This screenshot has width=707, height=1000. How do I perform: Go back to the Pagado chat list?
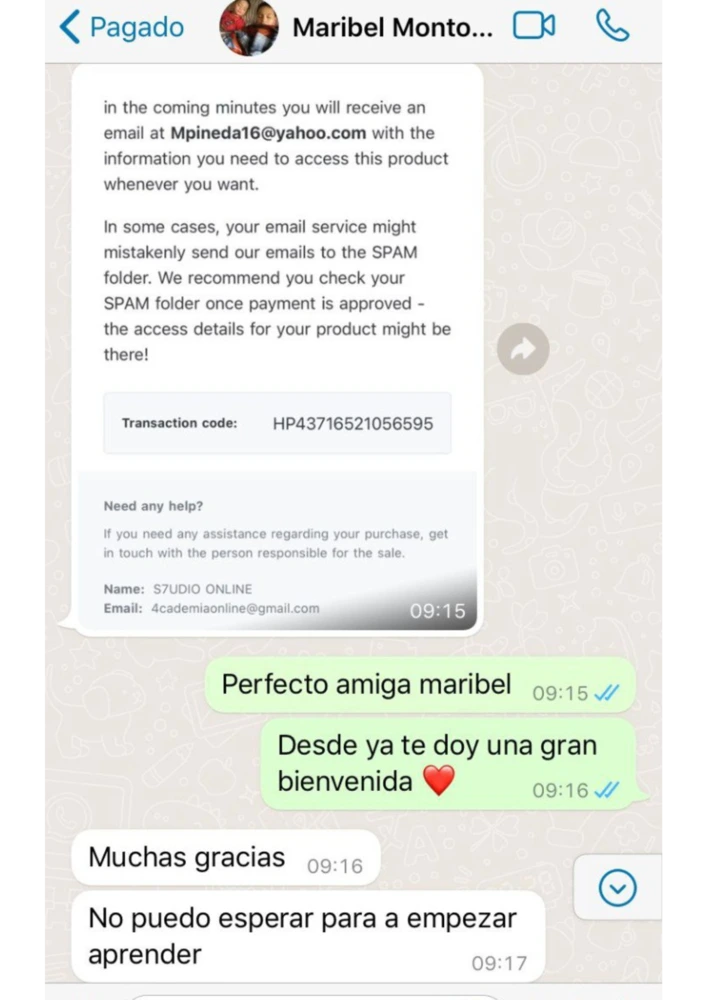pyautogui.click(x=120, y=27)
